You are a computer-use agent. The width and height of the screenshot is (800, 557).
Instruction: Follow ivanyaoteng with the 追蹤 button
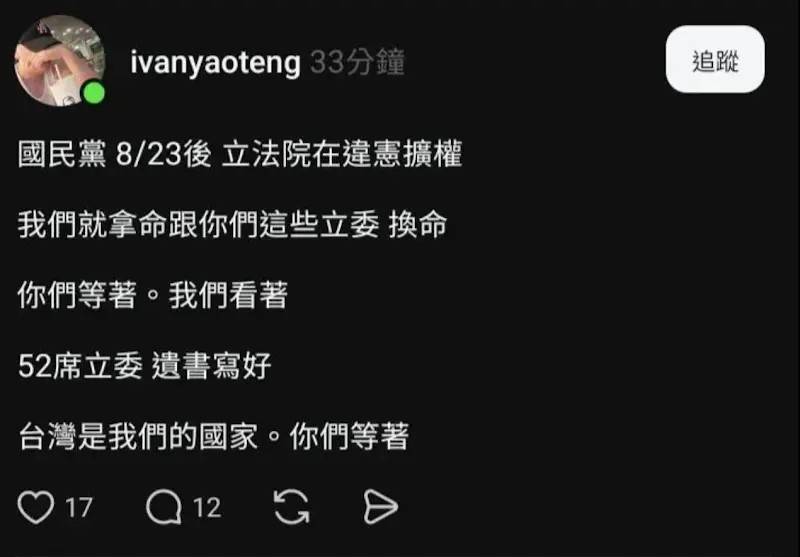(x=715, y=60)
